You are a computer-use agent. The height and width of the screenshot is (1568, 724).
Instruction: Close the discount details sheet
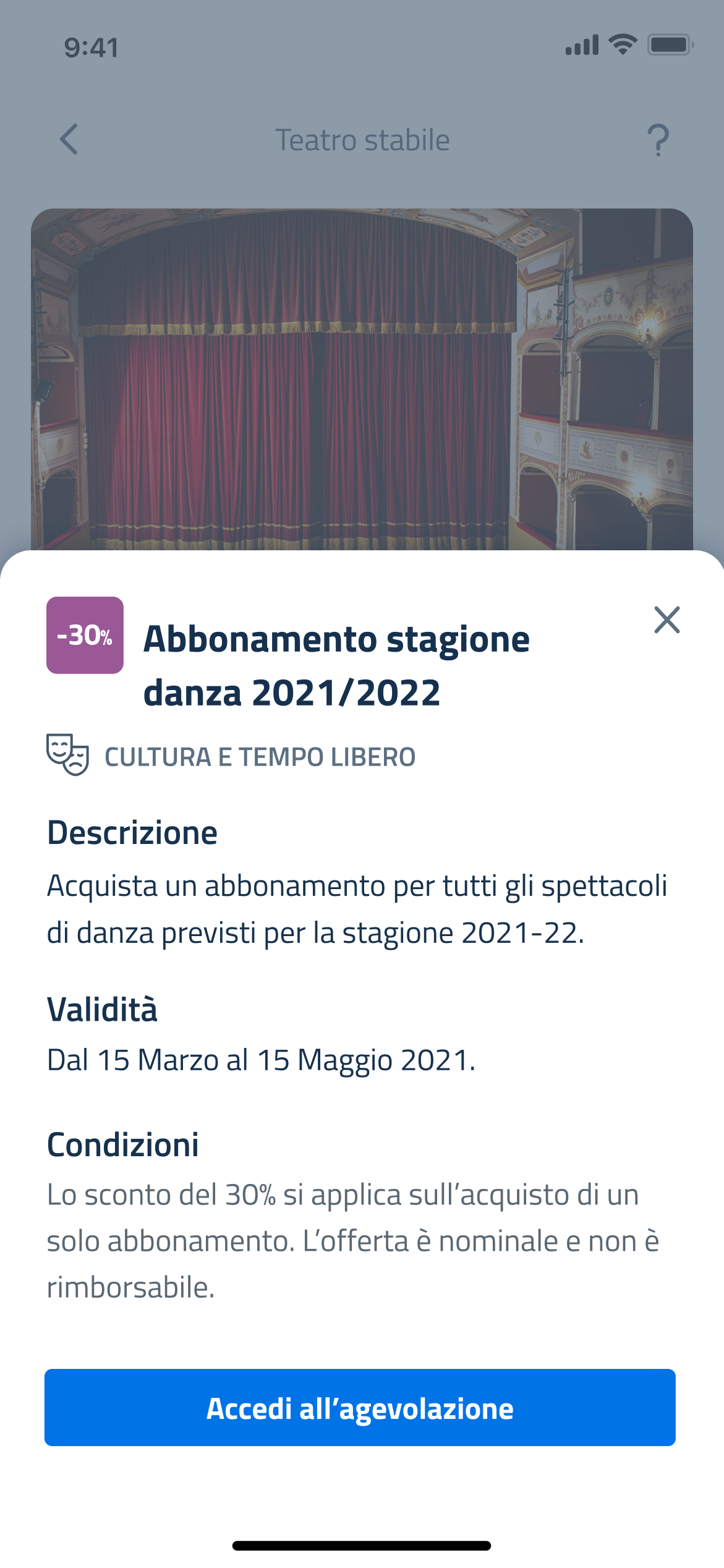pyautogui.click(x=667, y=620)
